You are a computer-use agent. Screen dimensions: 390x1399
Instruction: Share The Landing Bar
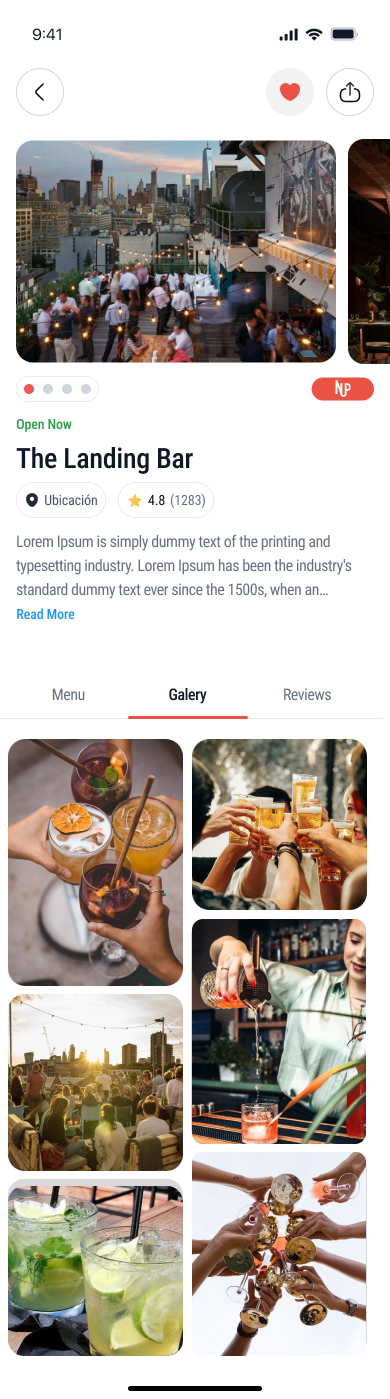[x=350, y=92]
